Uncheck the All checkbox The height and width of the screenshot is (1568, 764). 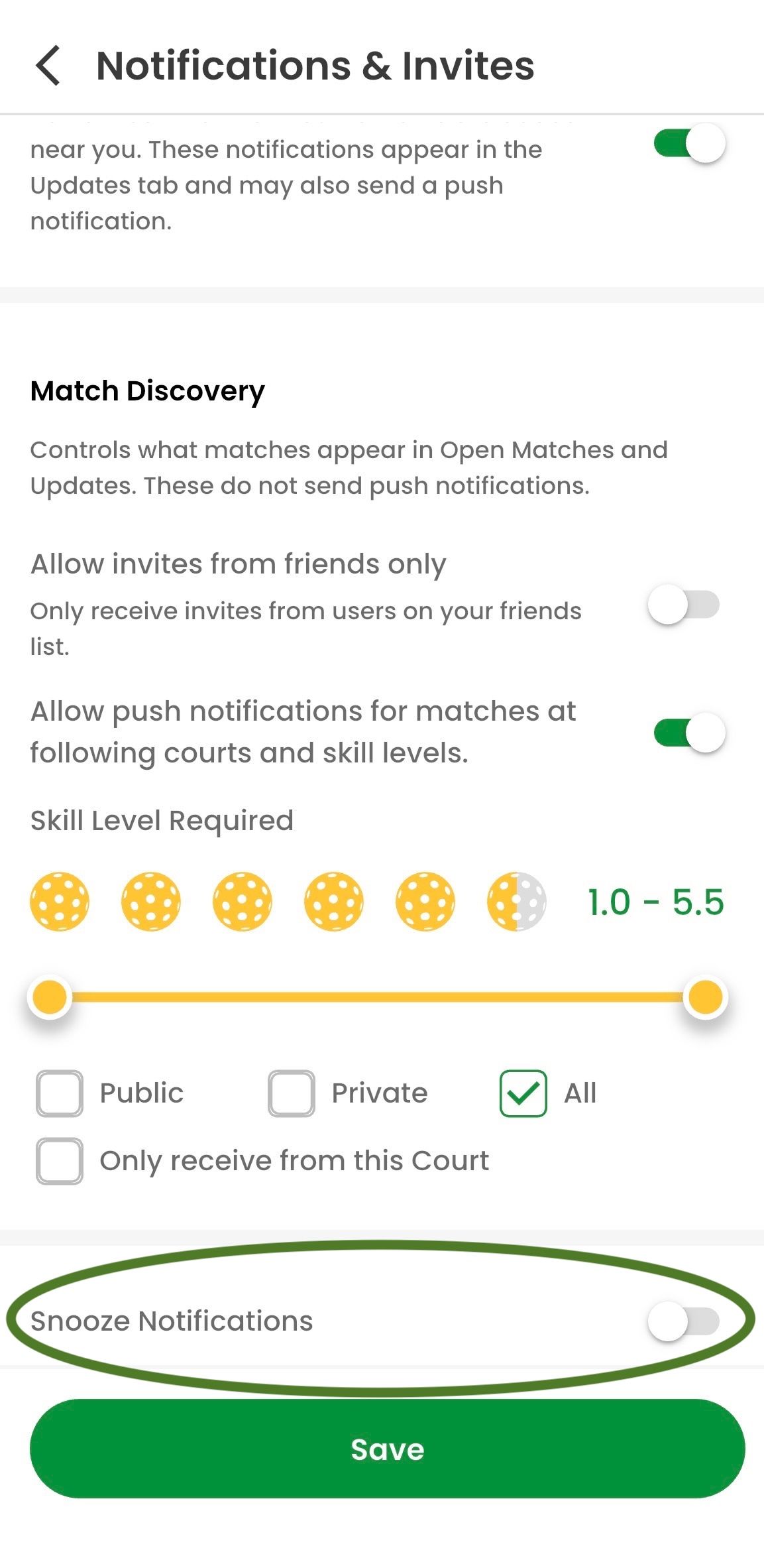[523, 1093]
